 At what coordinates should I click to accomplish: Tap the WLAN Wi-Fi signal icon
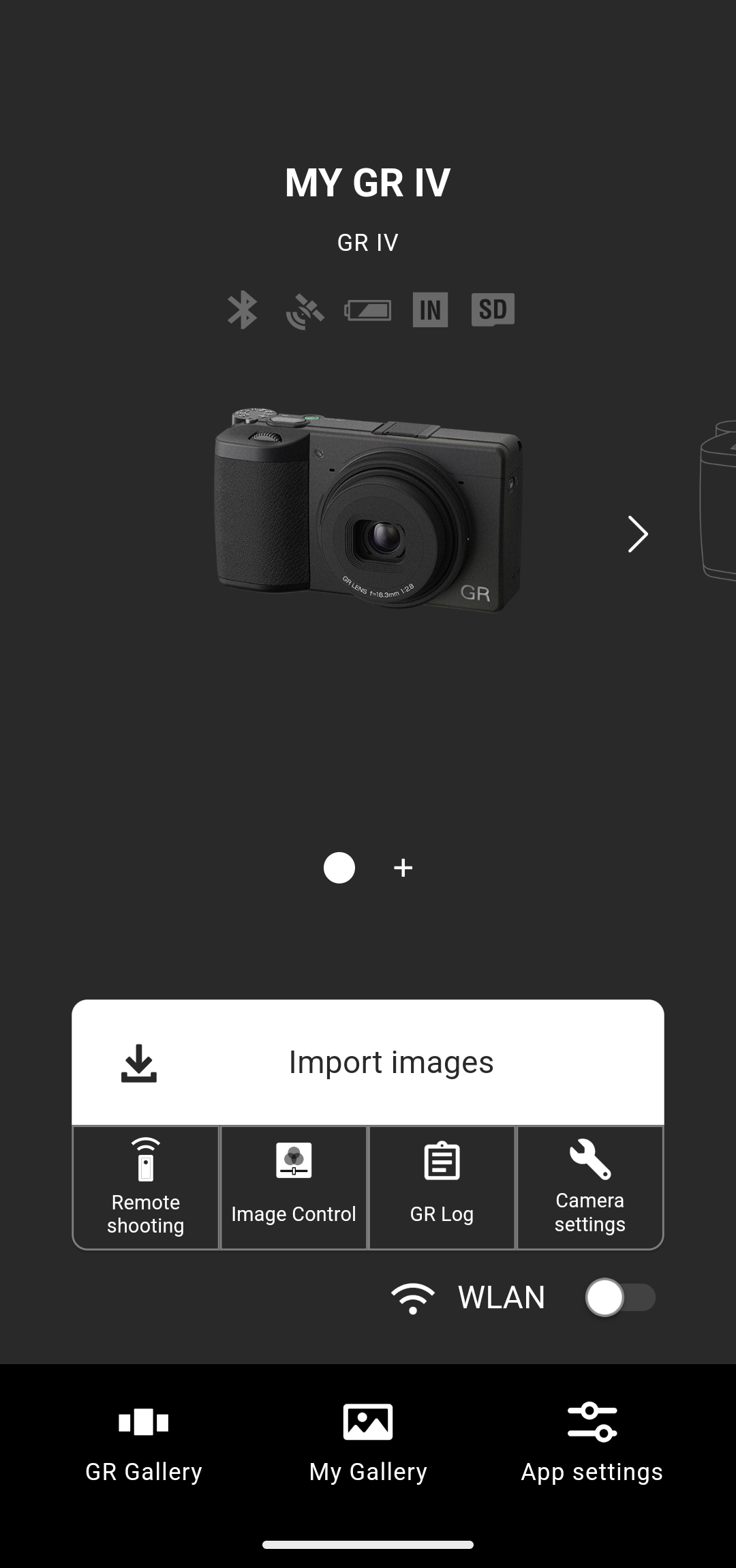[x=413, y=1297]
